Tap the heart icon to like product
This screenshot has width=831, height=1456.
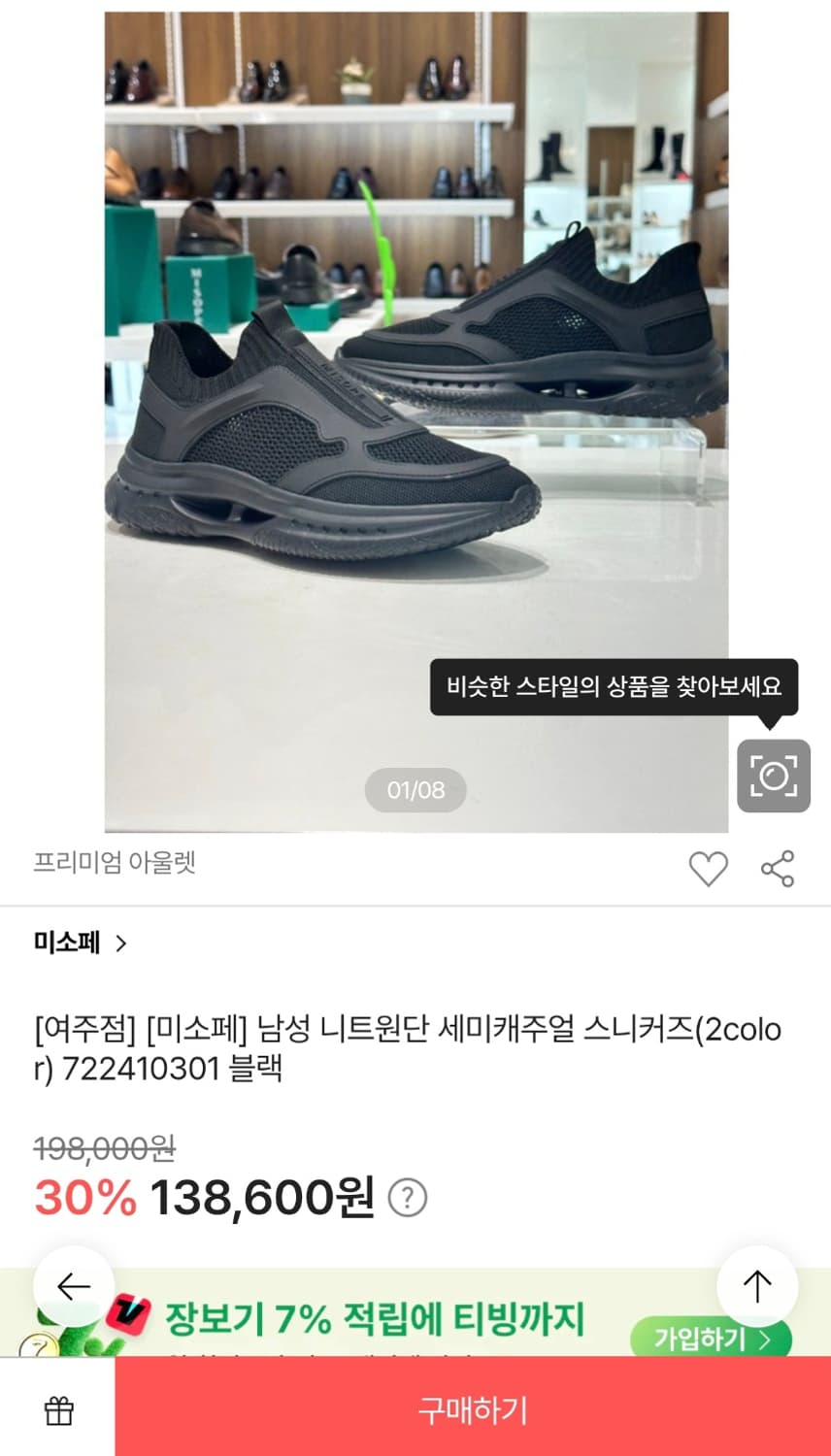(710, 869)
